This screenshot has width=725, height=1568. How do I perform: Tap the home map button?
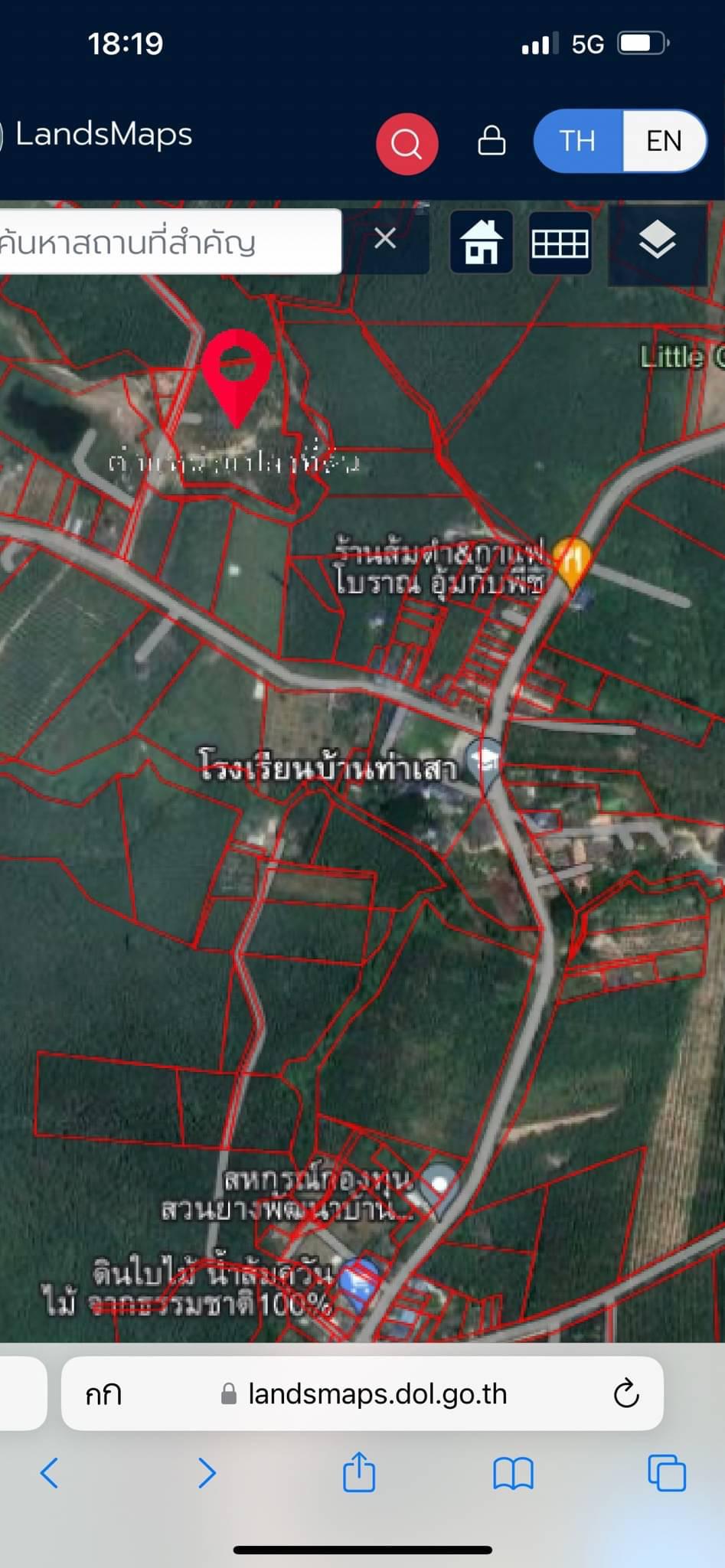click(x=482, y=242)
